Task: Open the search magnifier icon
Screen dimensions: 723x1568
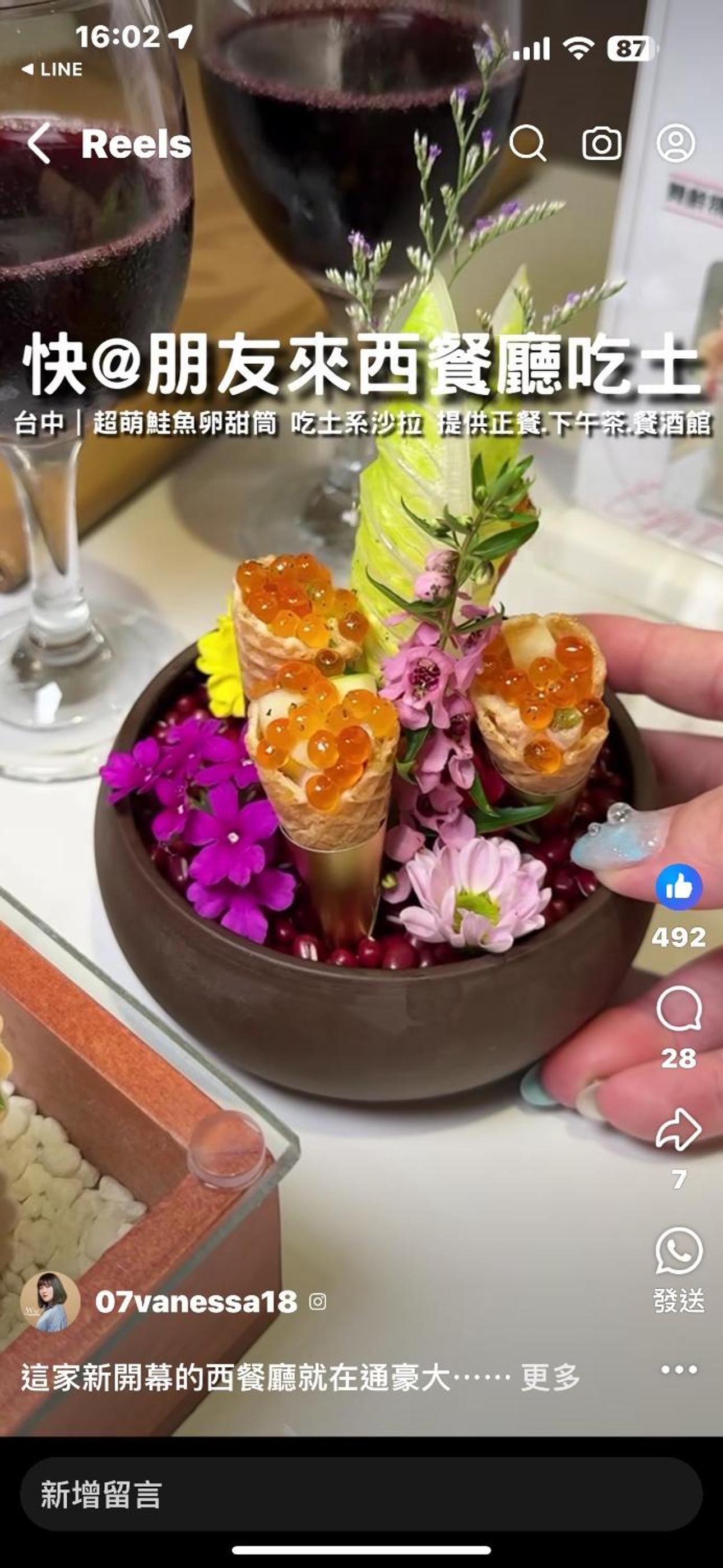Action: (x=527, y=144)
